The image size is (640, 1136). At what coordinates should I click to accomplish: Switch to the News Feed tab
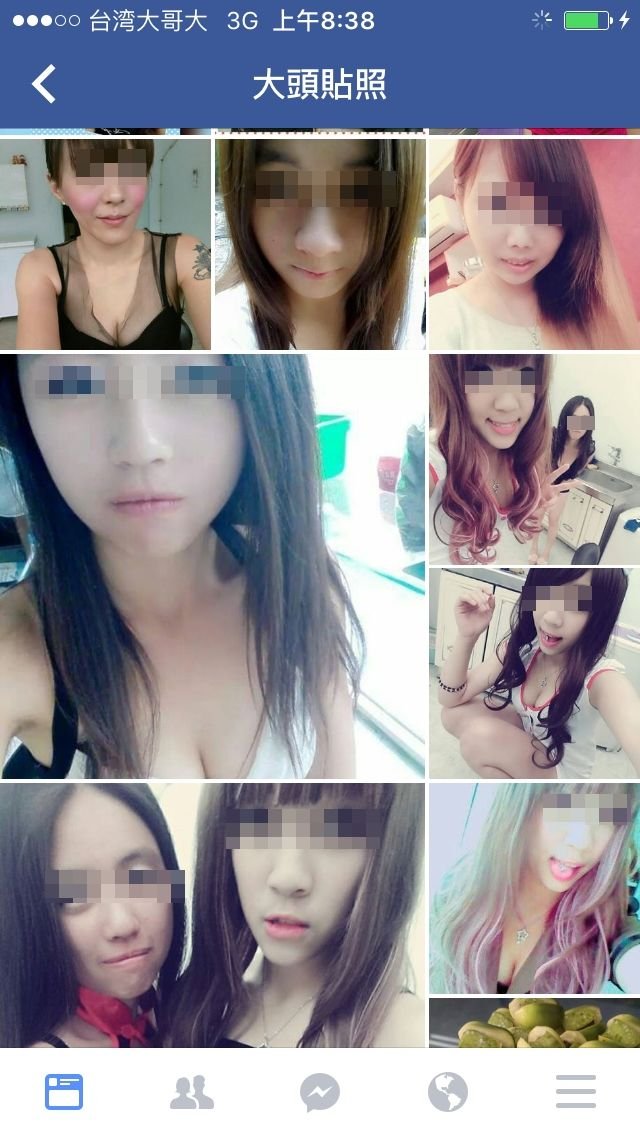pos(64,1092)
